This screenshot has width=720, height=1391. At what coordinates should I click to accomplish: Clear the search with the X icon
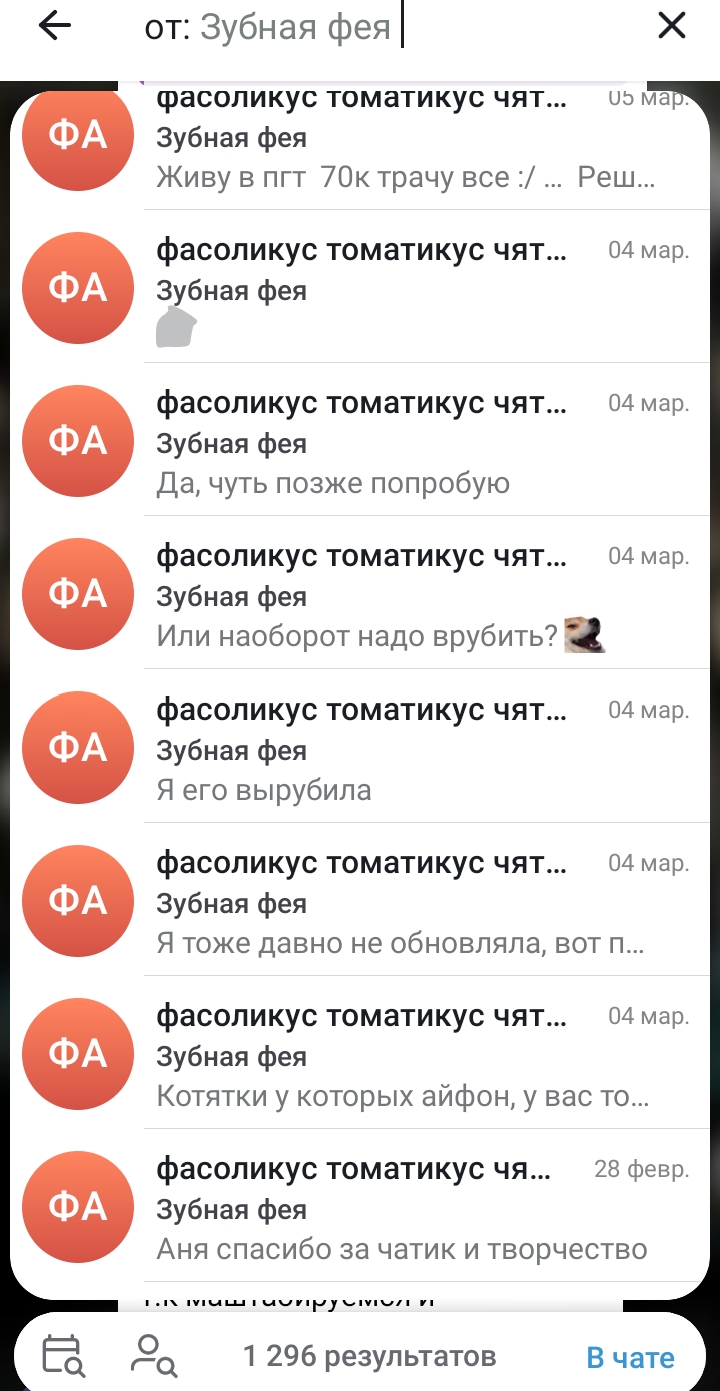coord(672,27)
